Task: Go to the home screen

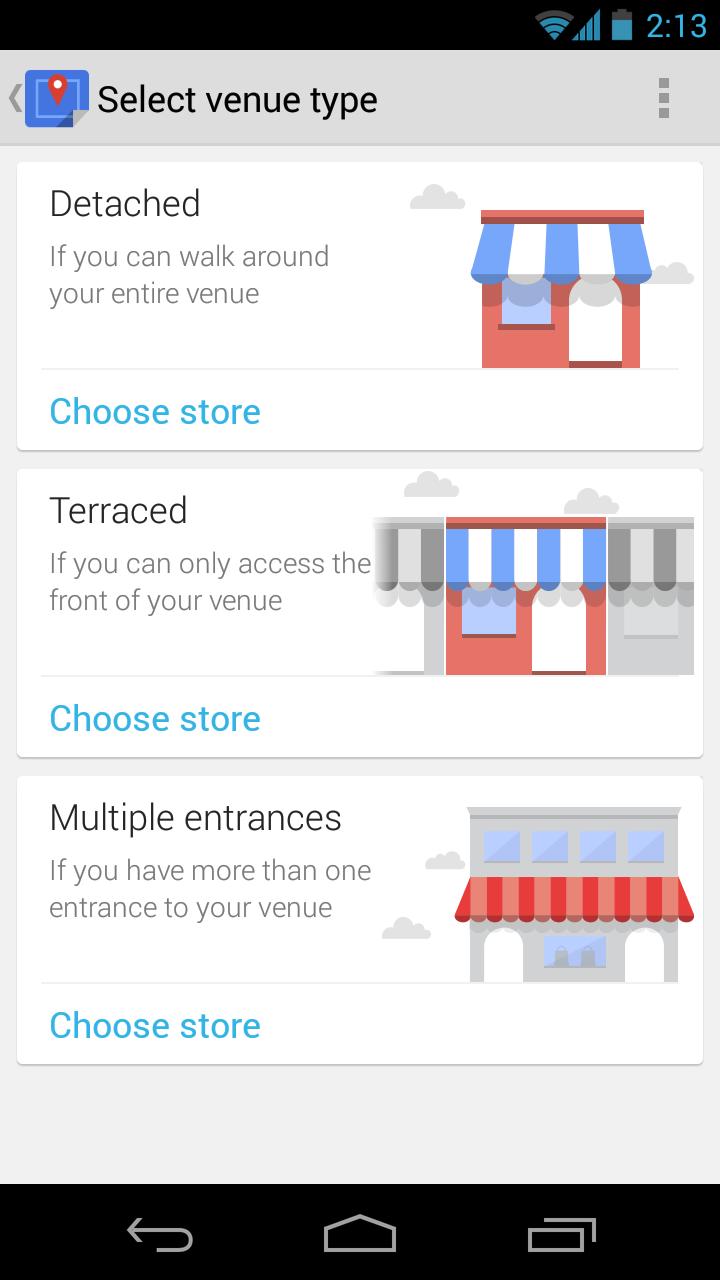Action: click(360, 1235)
